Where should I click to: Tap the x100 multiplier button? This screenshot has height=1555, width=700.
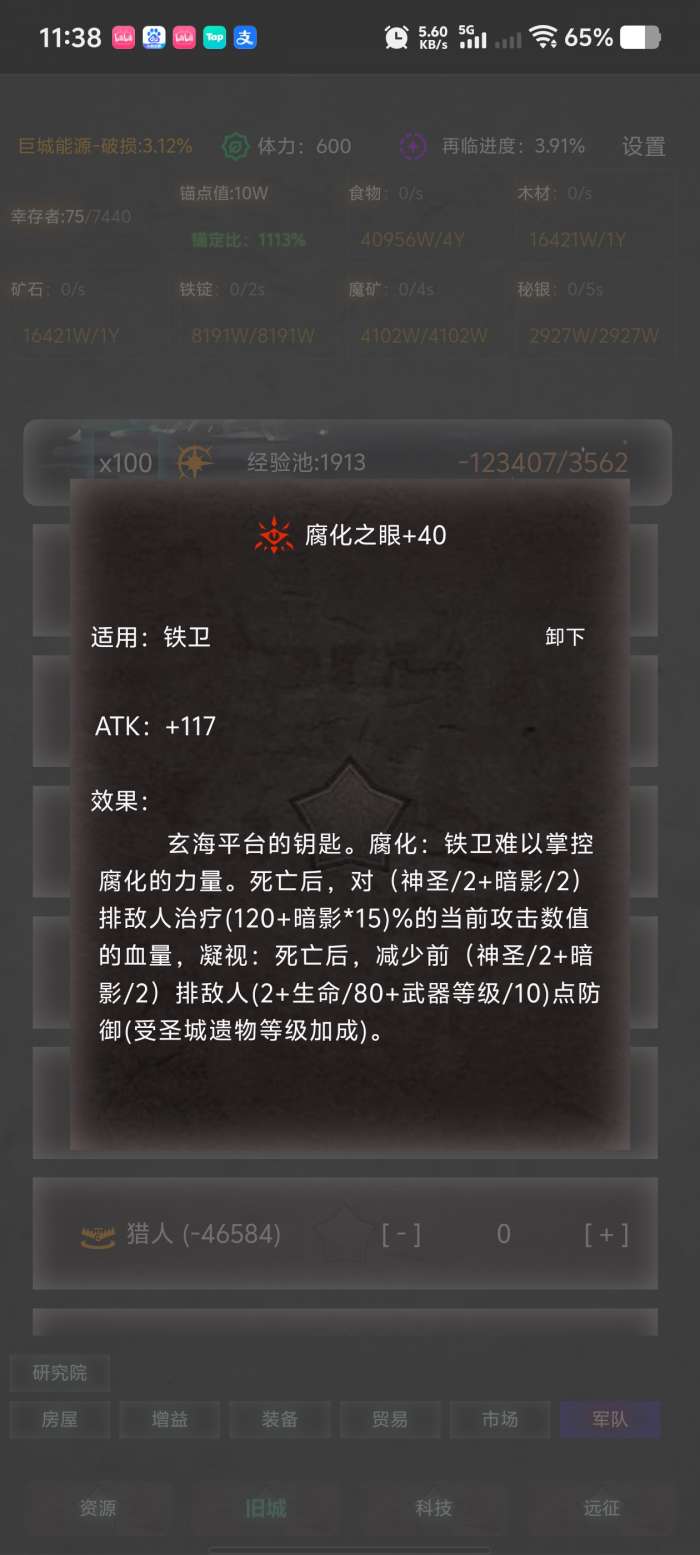[x=125, y=463]
